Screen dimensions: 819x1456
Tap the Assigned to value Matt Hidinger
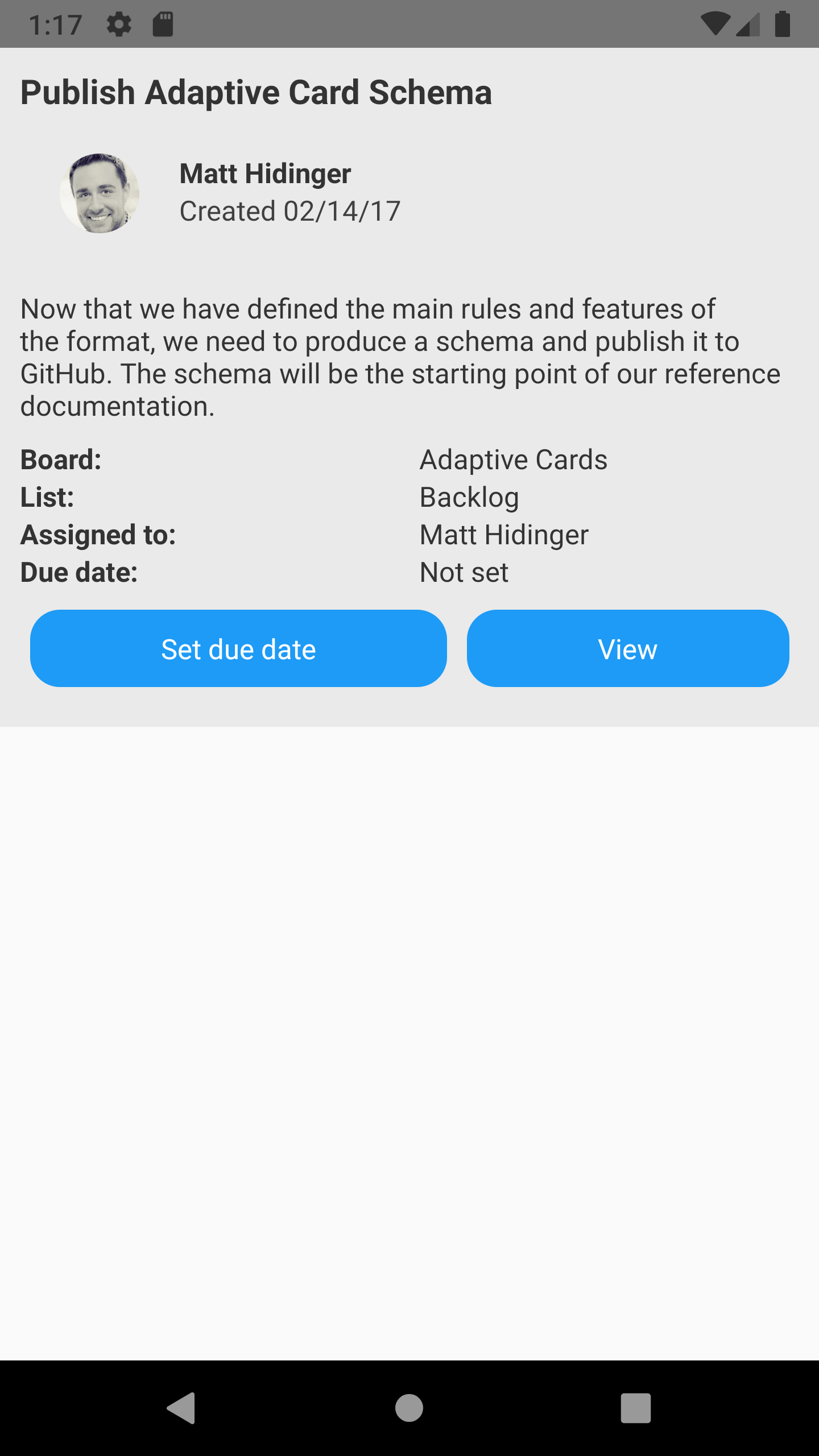click(x=503, y=534)
